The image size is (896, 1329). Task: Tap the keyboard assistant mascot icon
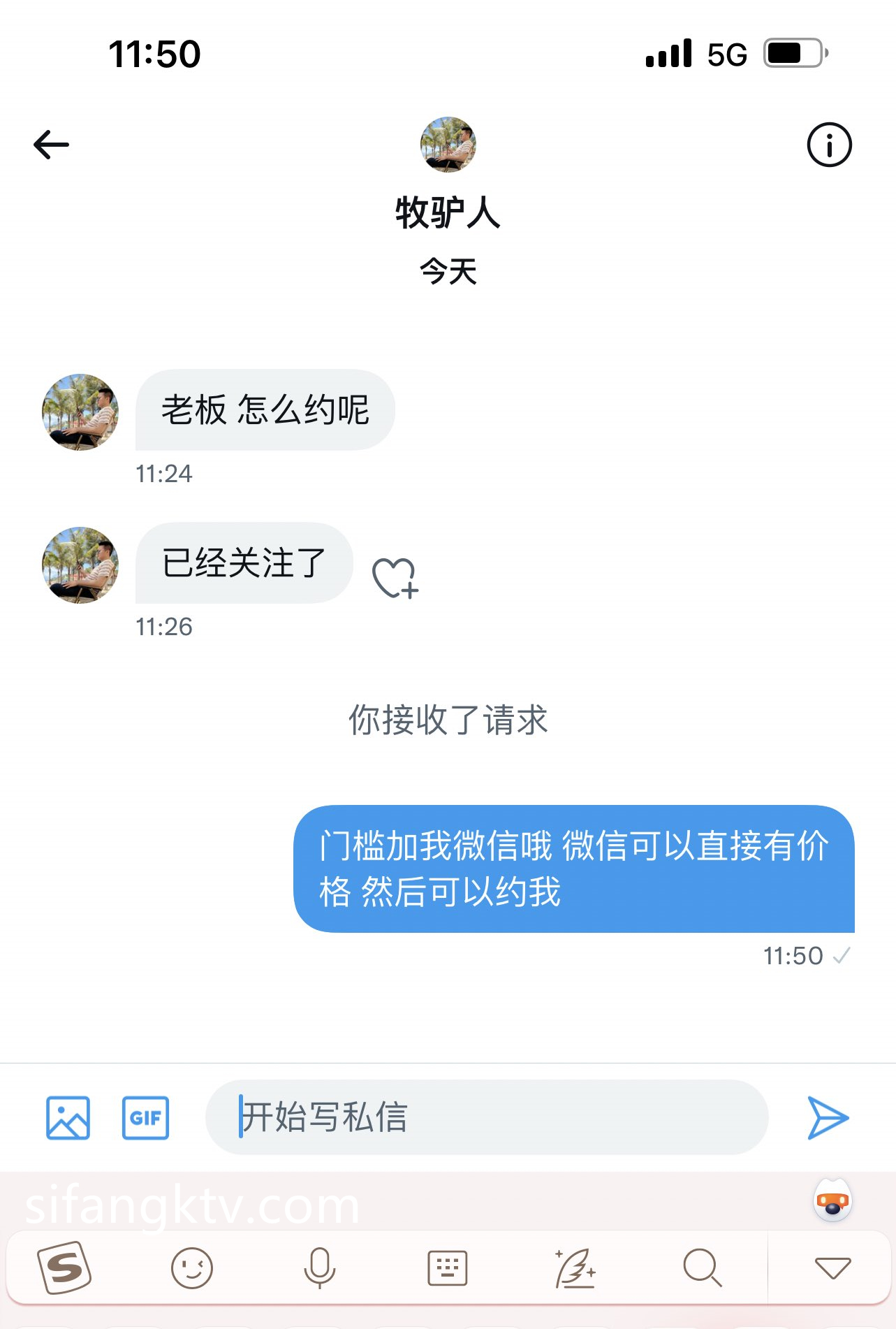[832, 1202]
